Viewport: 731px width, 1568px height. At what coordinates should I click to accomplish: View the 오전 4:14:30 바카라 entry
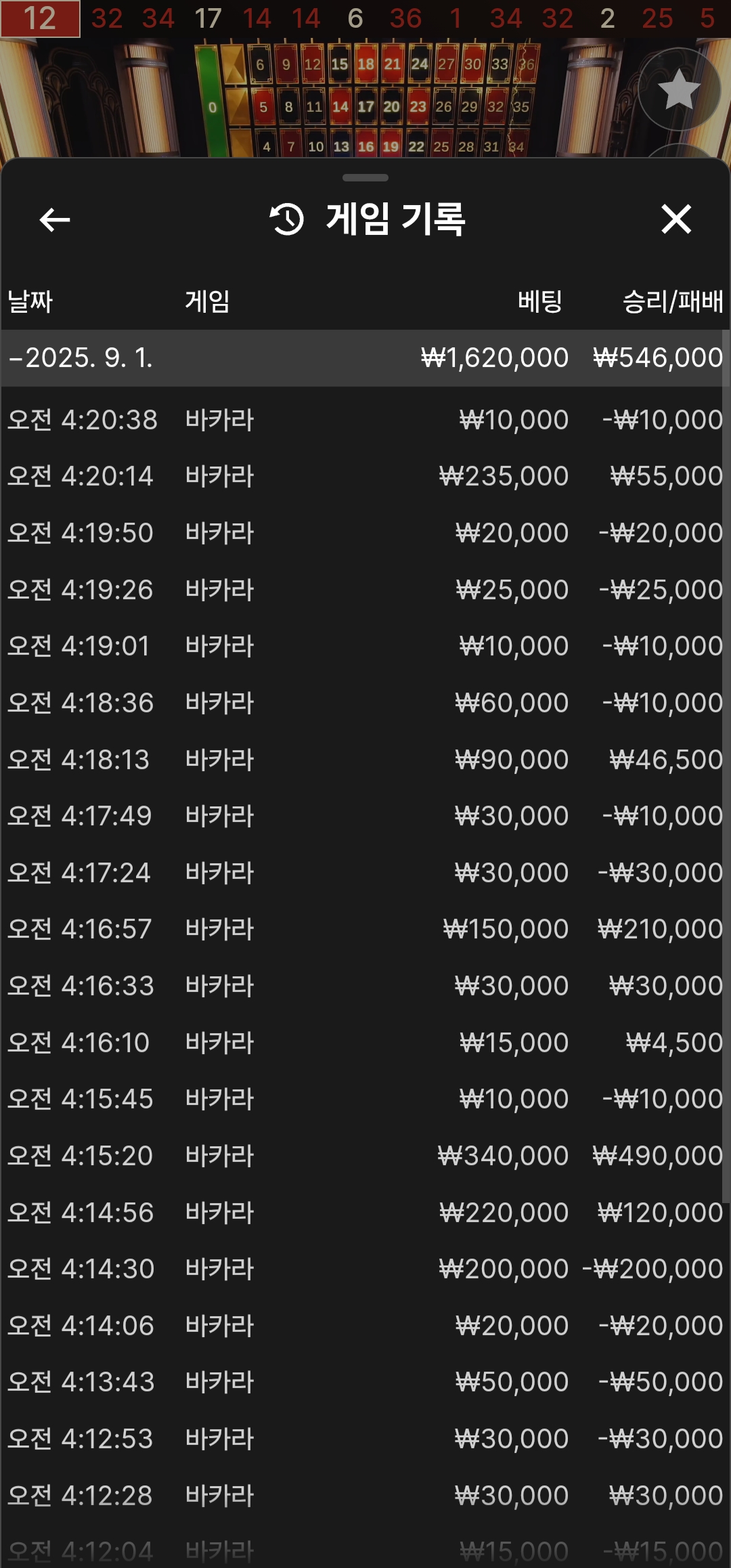coord(365,1269)
